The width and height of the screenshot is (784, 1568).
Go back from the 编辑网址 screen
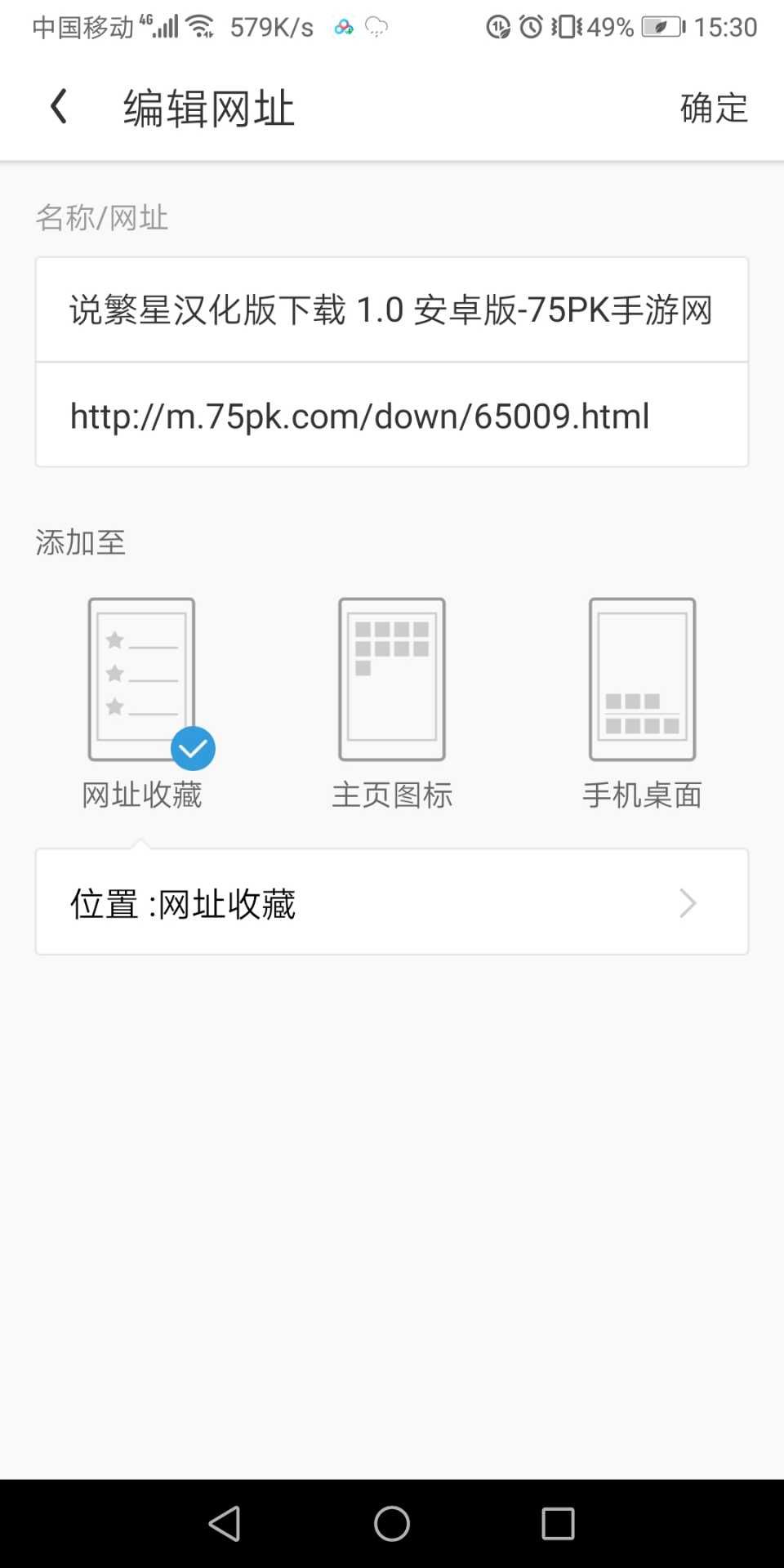pos(59,107)
